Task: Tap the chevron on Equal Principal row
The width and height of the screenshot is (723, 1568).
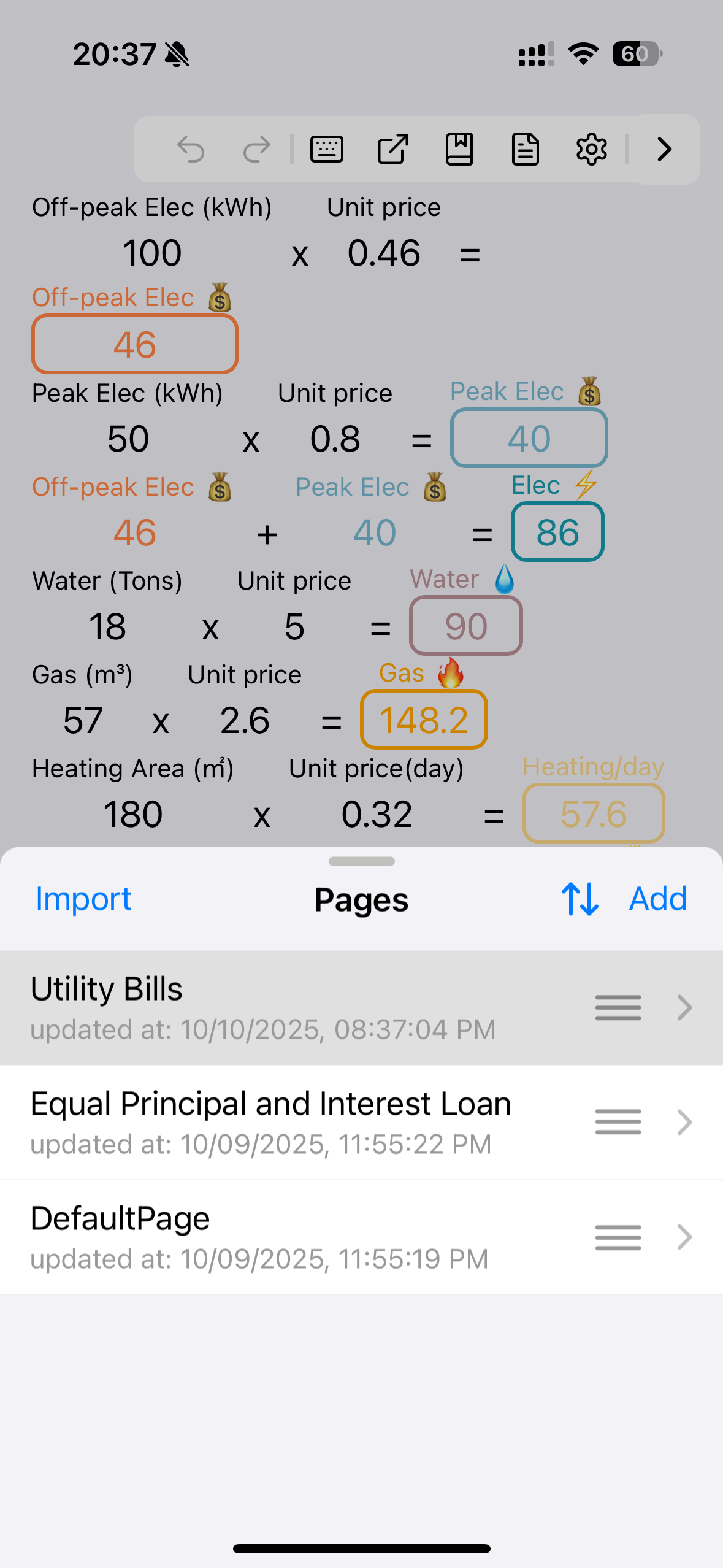Action: coord(684,1122)
